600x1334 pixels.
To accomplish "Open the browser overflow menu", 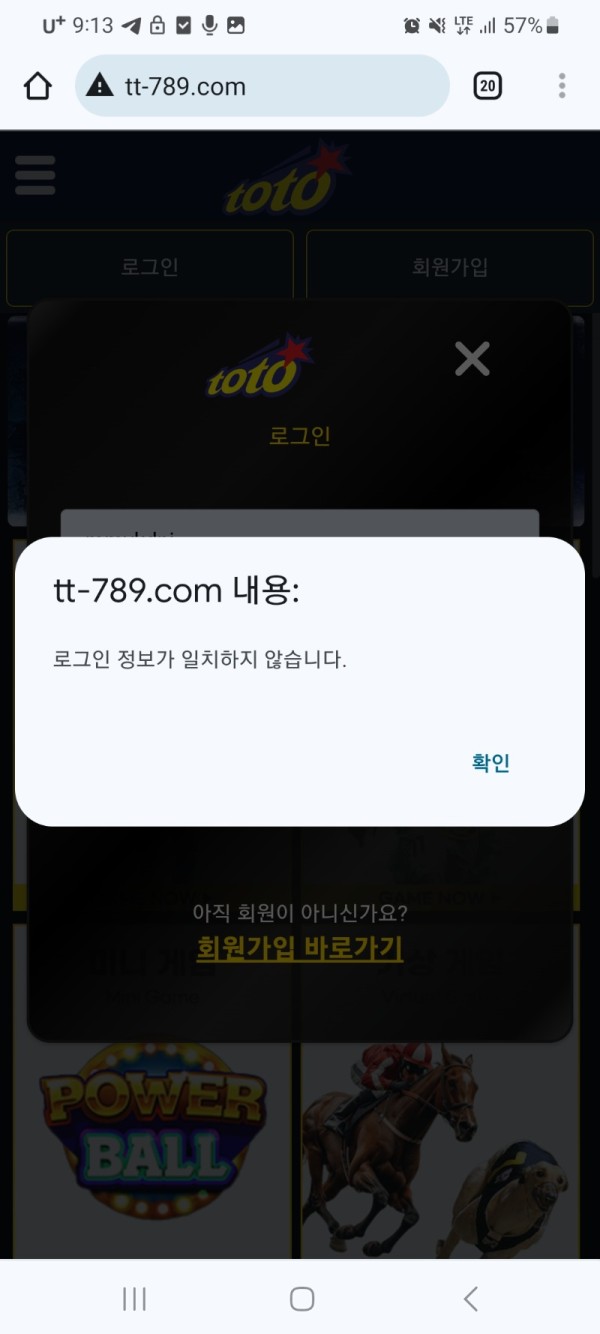I will point(562,87).
